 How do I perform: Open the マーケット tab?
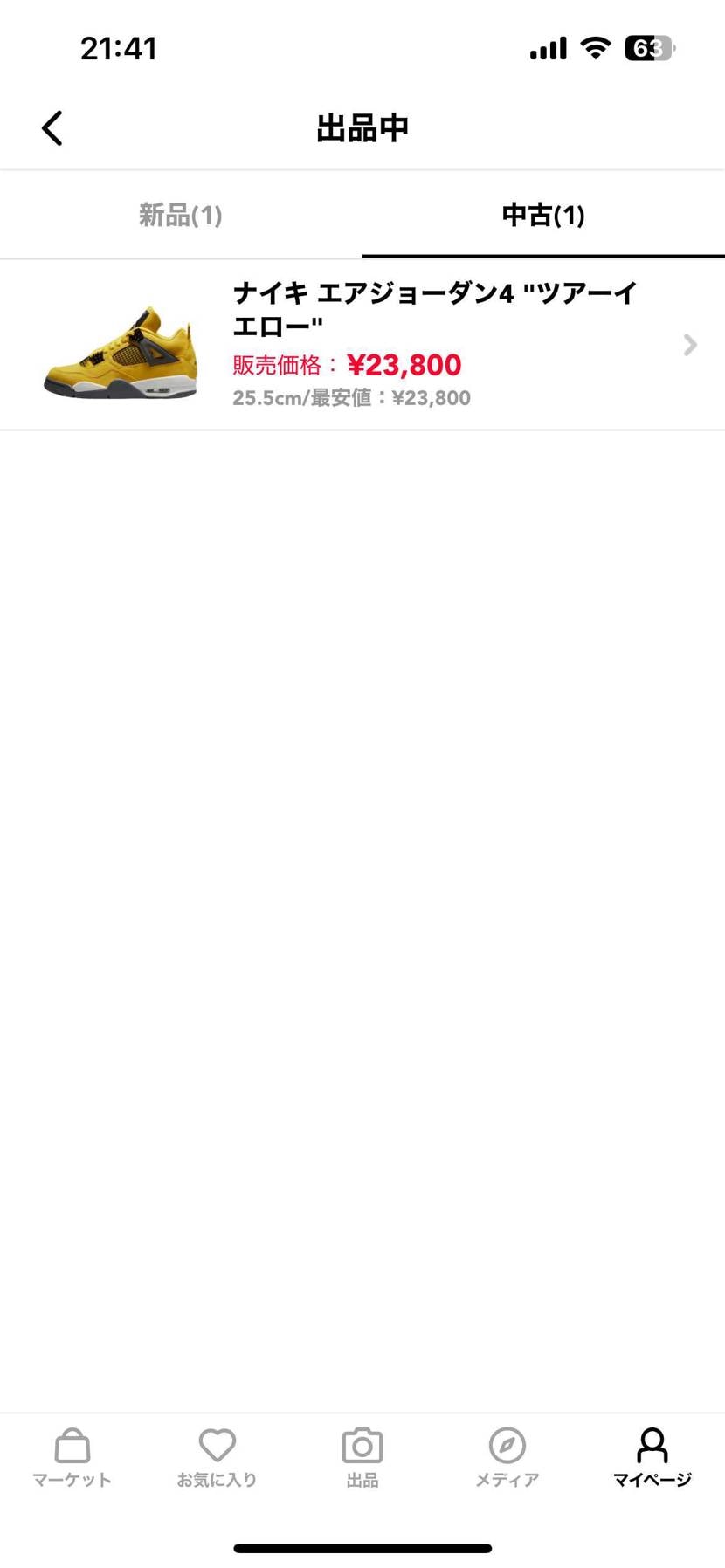[72, 1457]
